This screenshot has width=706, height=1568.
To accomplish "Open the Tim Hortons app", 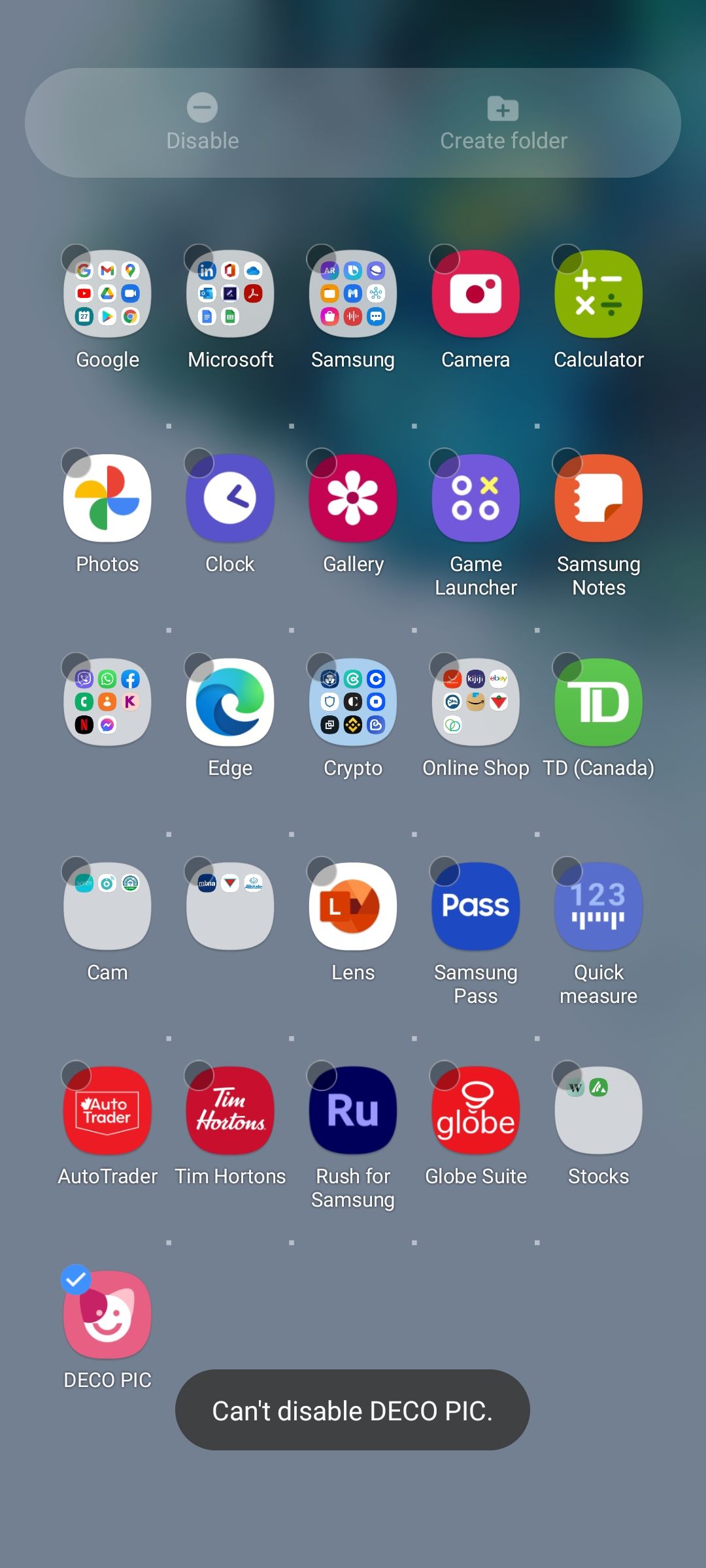I will point(229,1109).
